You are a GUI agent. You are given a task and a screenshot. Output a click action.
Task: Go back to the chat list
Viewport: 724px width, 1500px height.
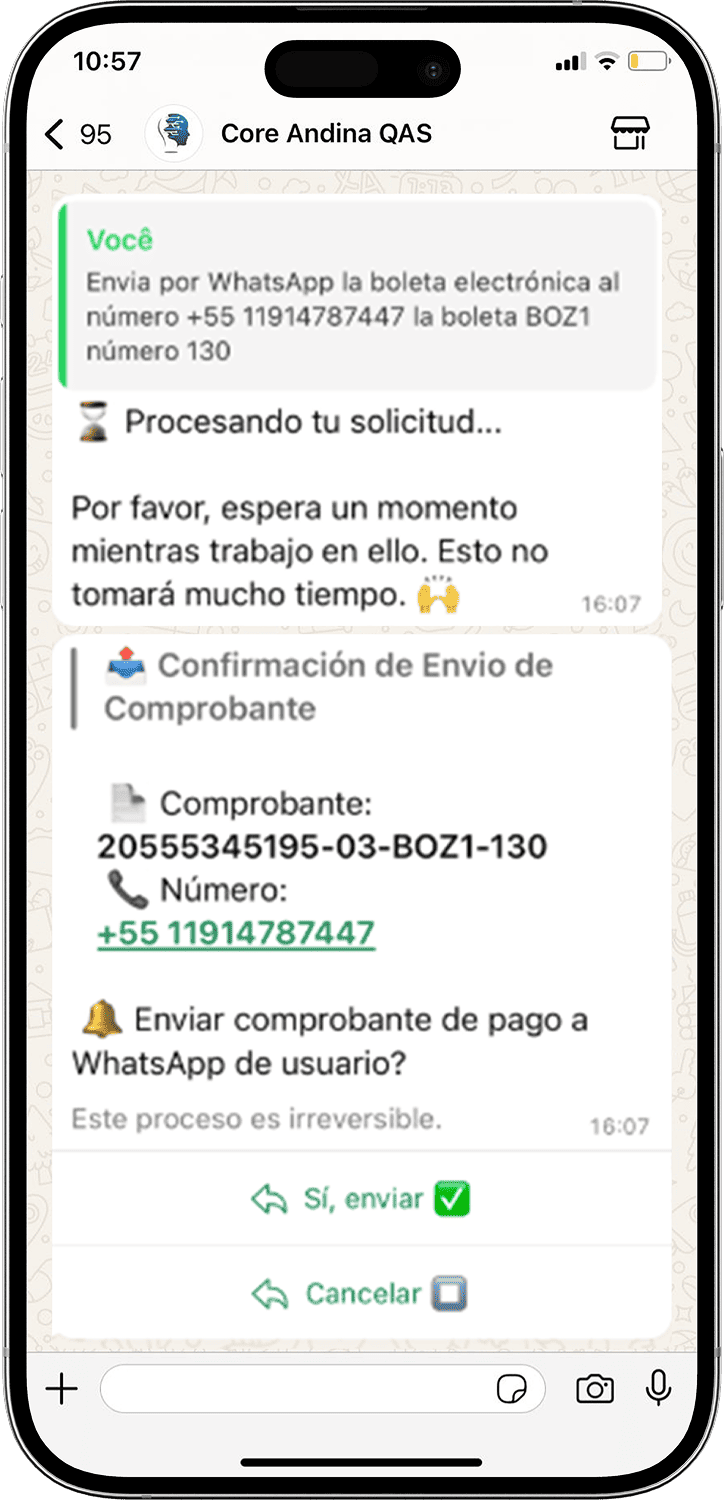pos(78,133)
